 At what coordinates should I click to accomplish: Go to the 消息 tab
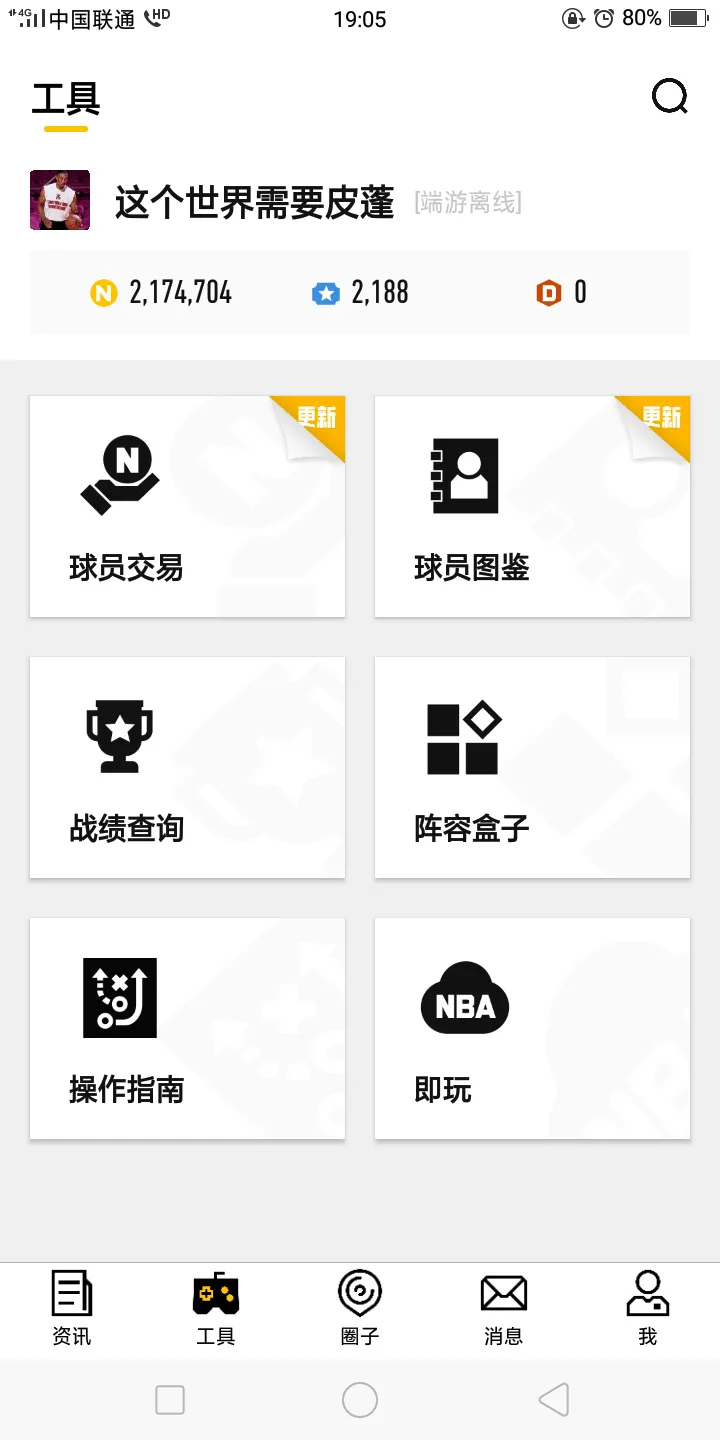coord(504,1308)
